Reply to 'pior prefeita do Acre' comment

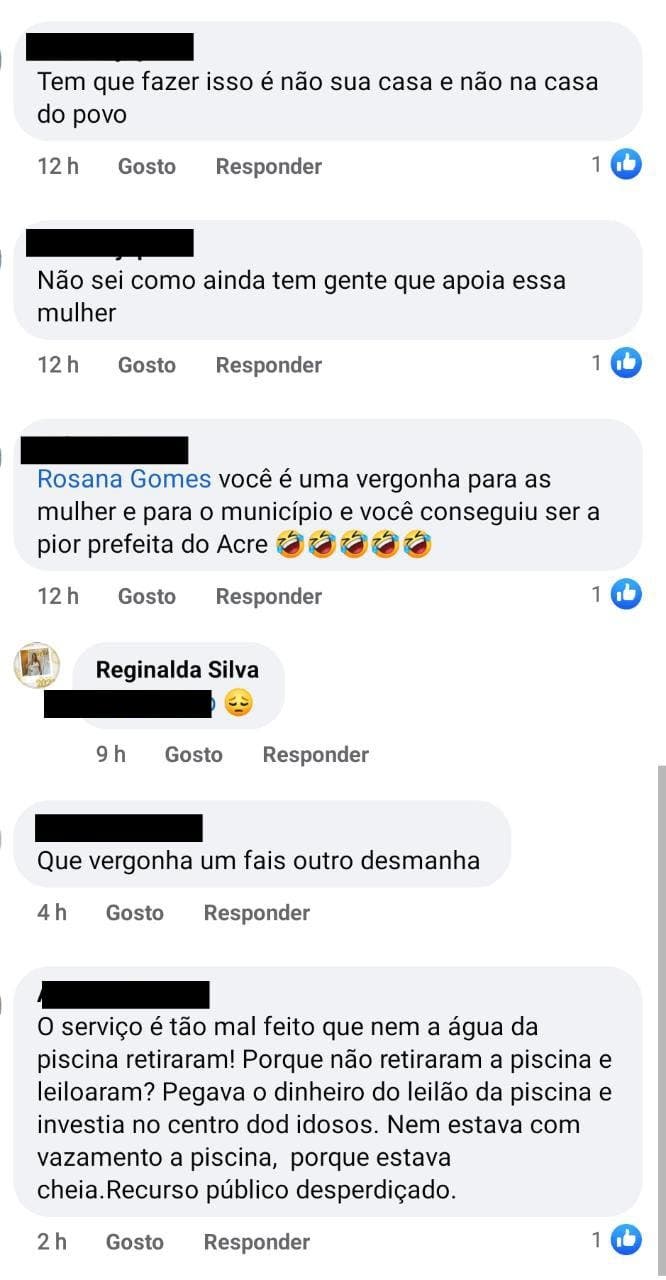268,596
